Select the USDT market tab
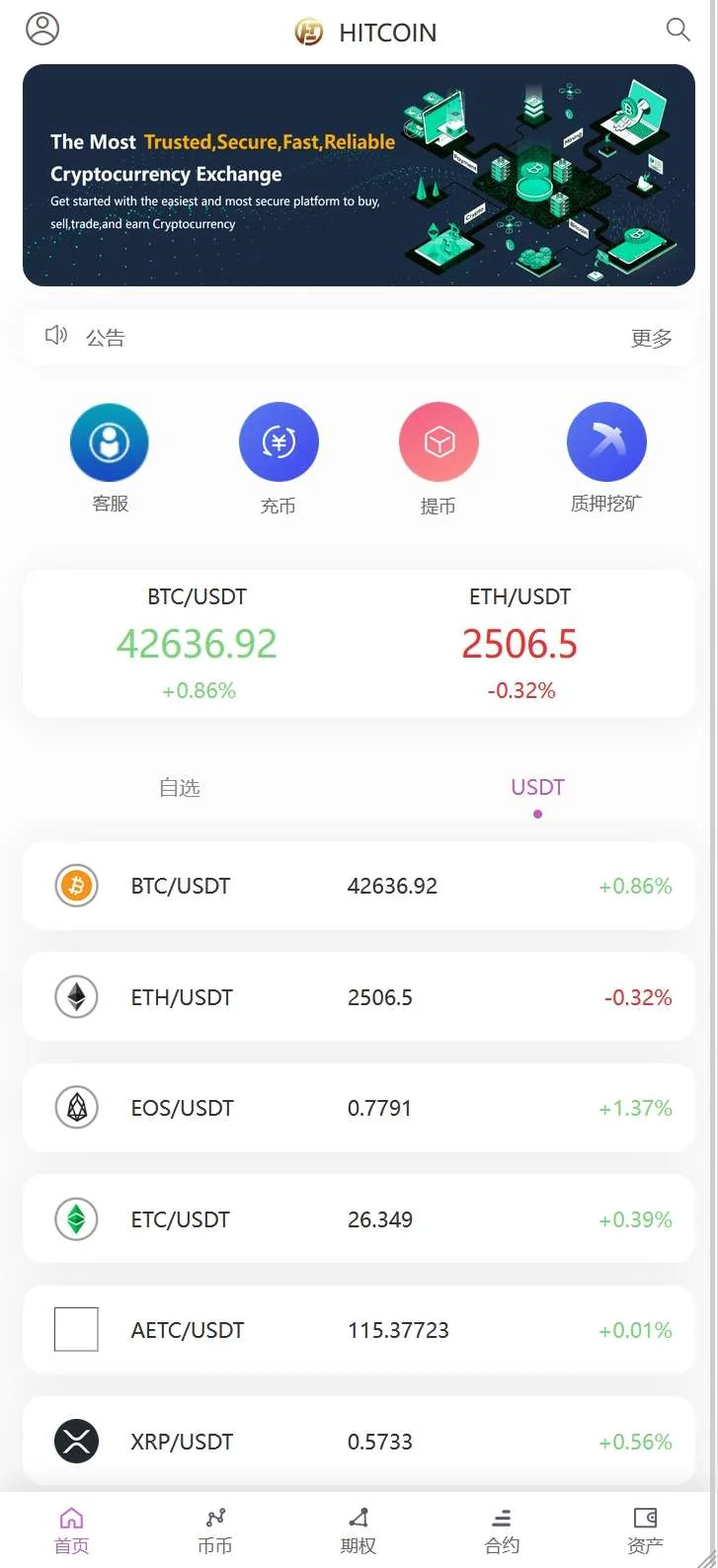 (537, 788)
